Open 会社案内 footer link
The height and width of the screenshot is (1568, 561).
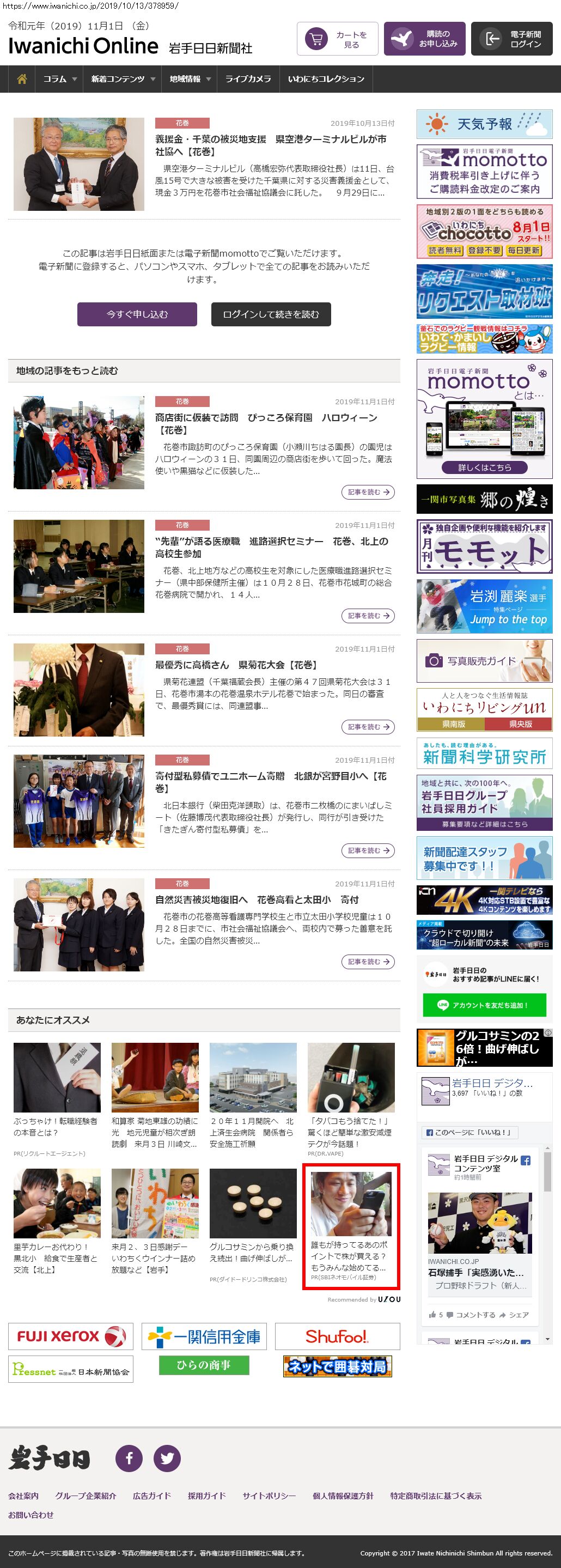click(23, 1496)
